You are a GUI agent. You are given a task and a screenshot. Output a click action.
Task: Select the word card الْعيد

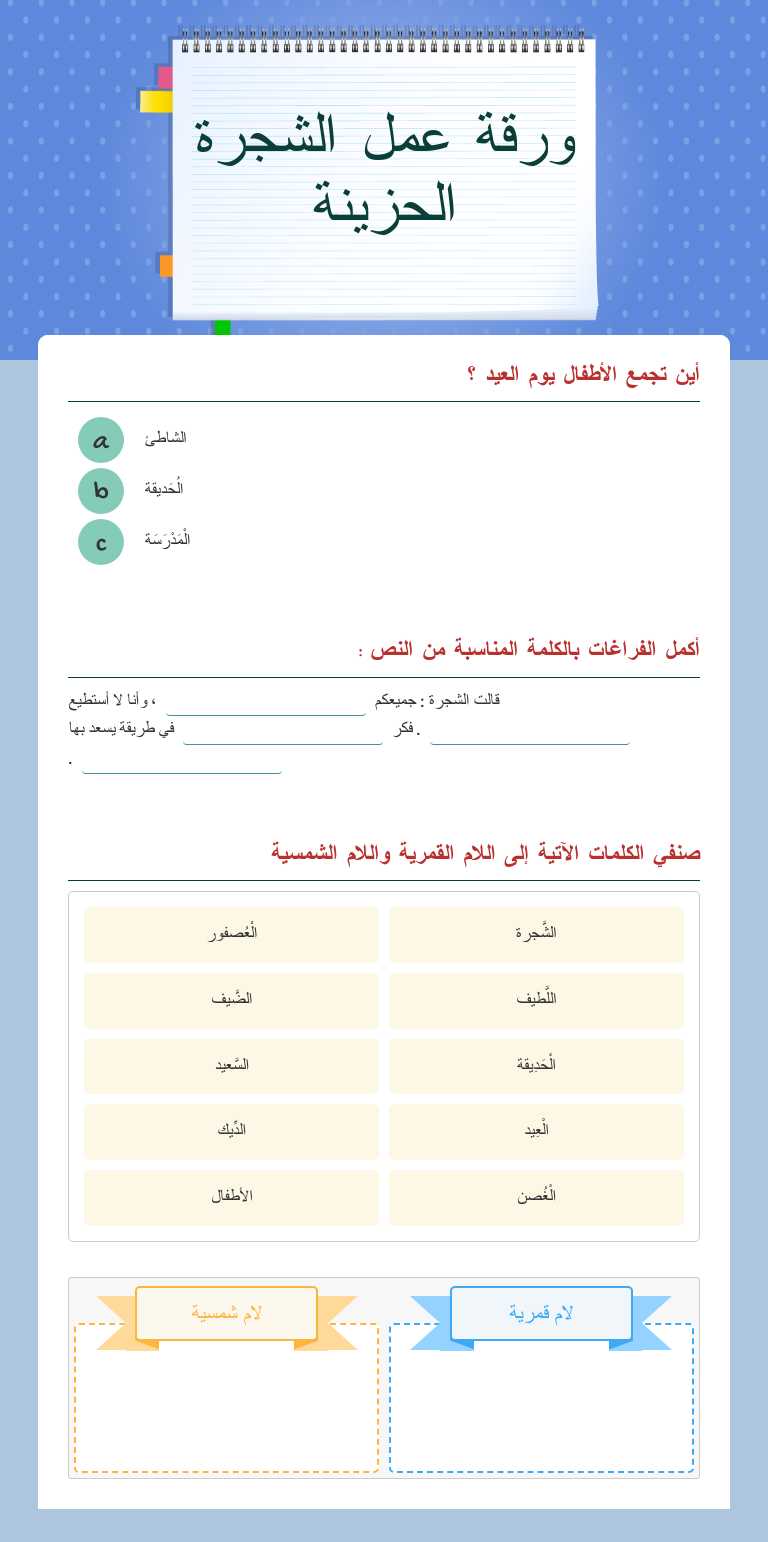(536, 1131)
